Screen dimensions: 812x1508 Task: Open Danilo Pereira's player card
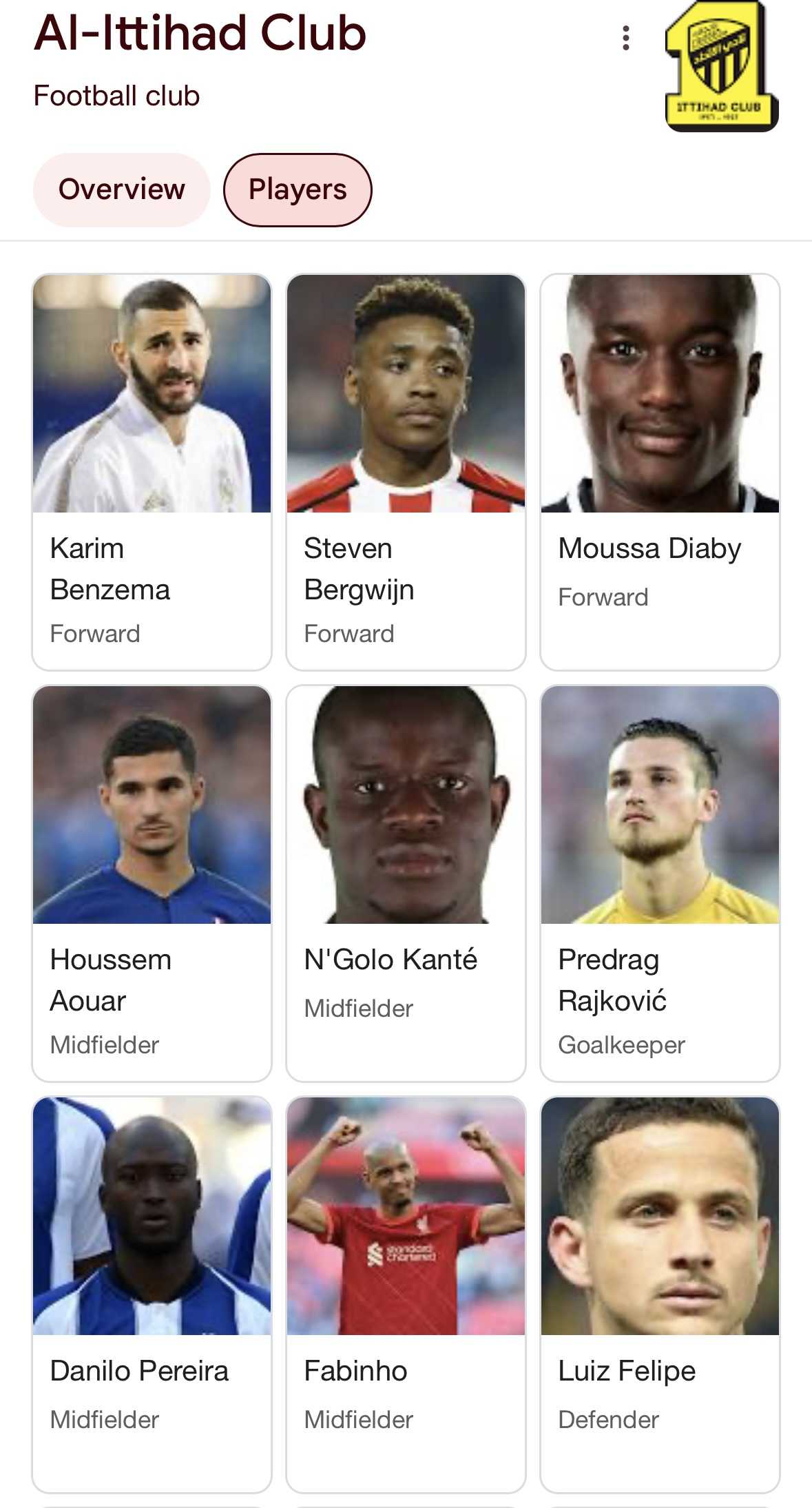pos(152,1294)
